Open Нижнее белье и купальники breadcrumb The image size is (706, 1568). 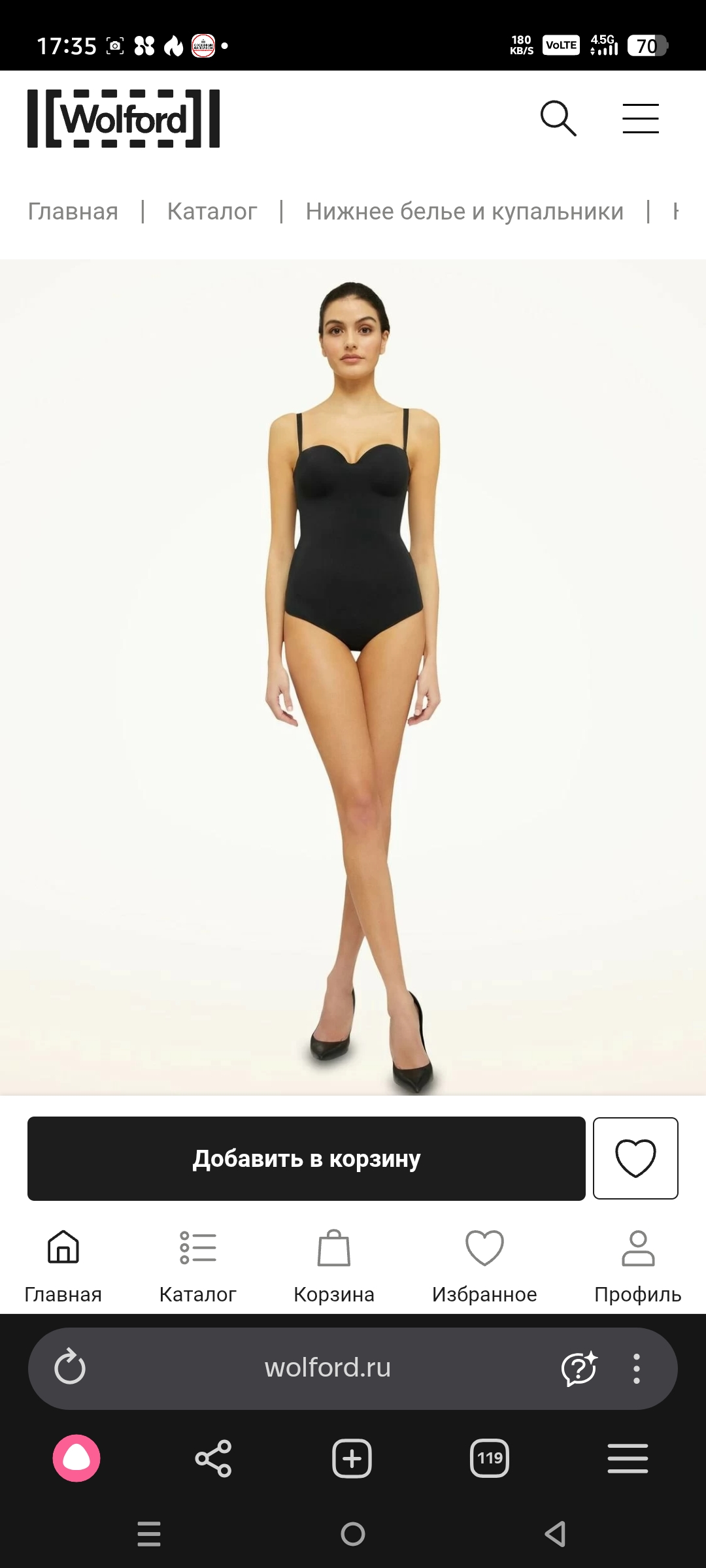tap(464, 211)
